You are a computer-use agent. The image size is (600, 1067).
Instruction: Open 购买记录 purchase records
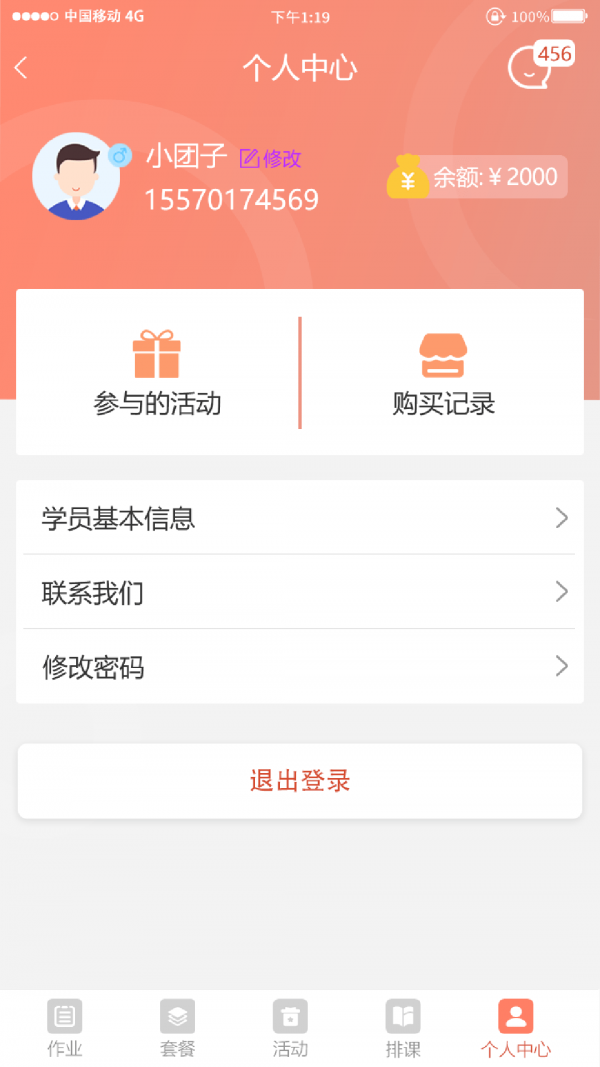pos(443,373)
